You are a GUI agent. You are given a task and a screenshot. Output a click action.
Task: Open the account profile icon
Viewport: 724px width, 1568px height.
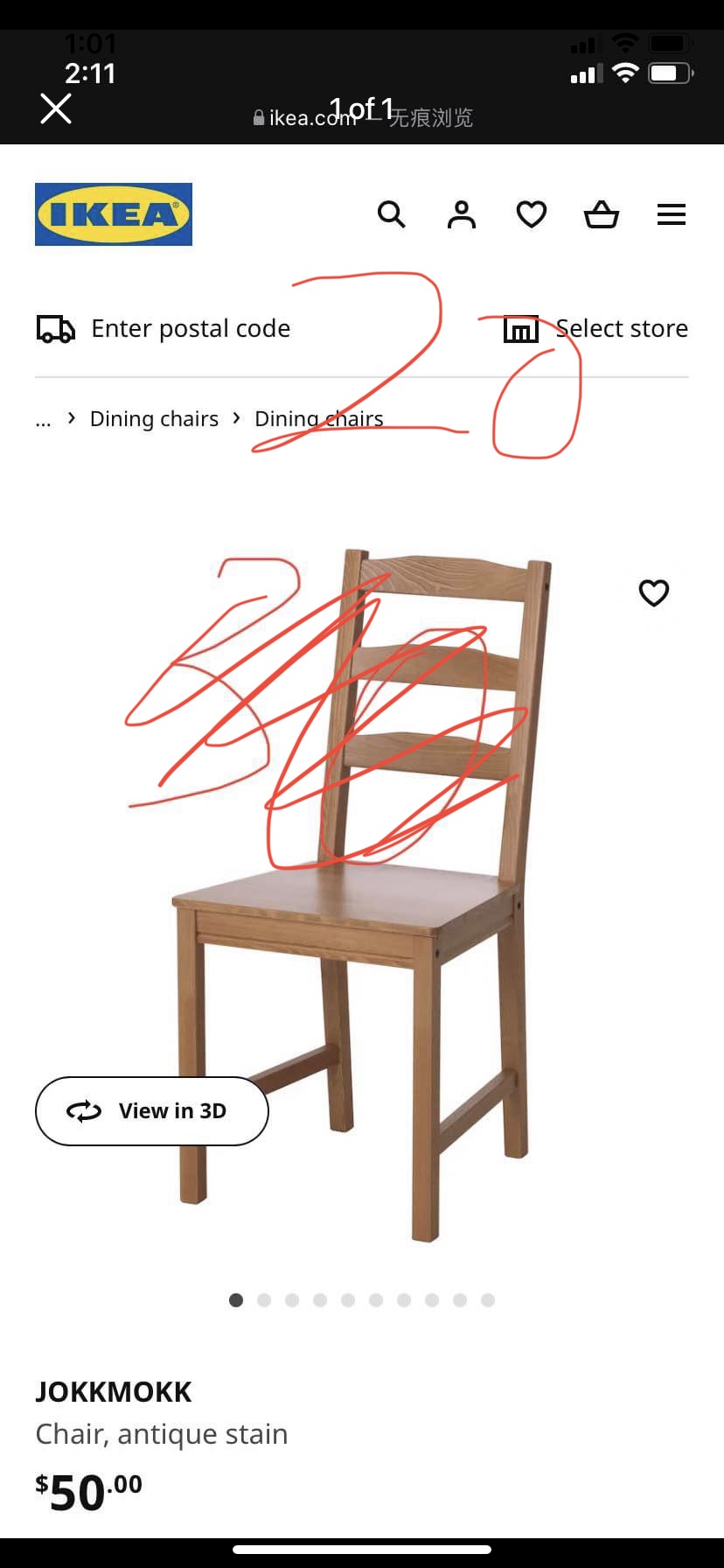coord(462,214)
